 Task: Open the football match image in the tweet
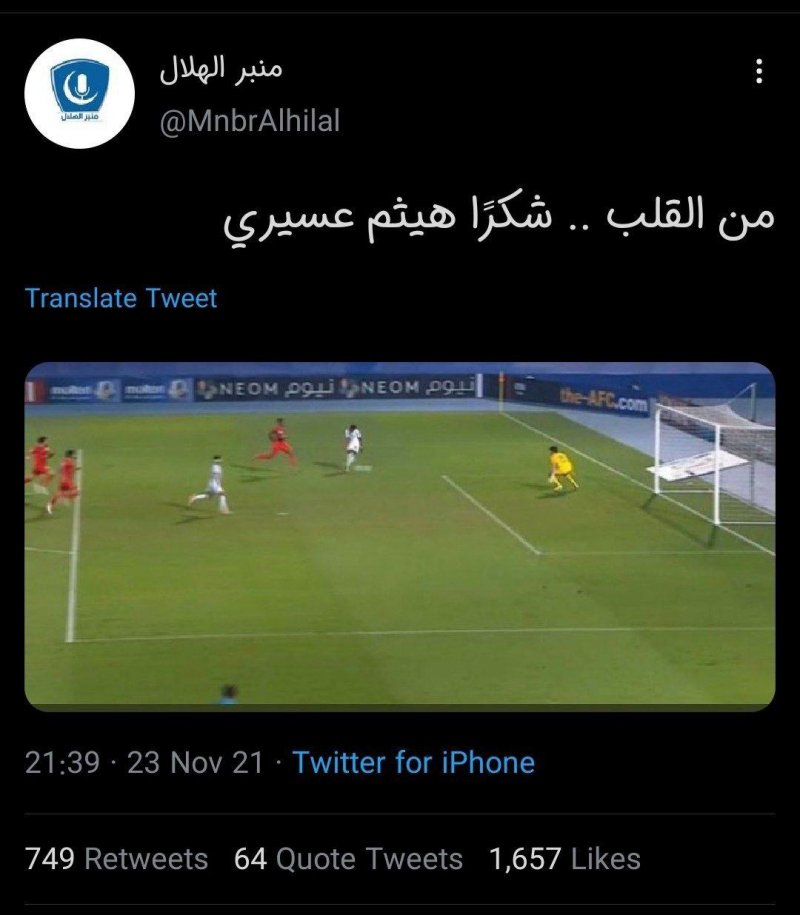pos(400,537)
